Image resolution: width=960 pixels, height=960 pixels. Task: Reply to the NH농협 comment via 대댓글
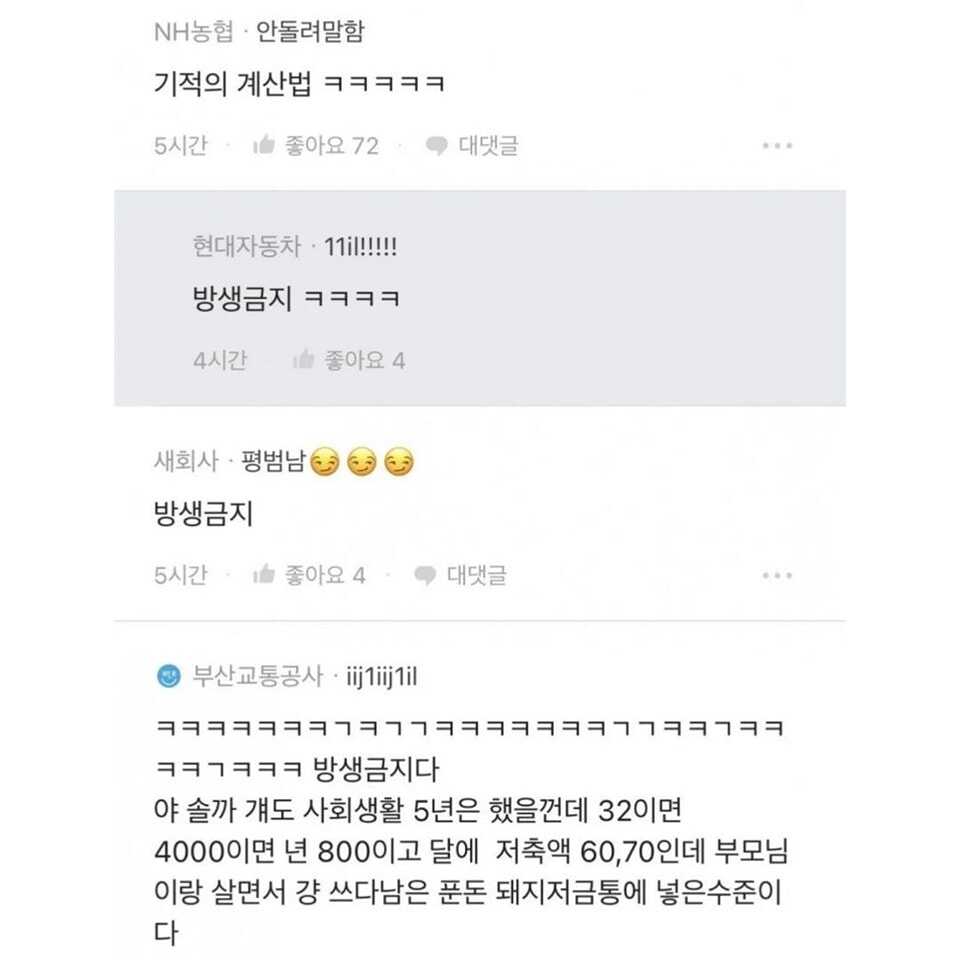coord(472,146)
